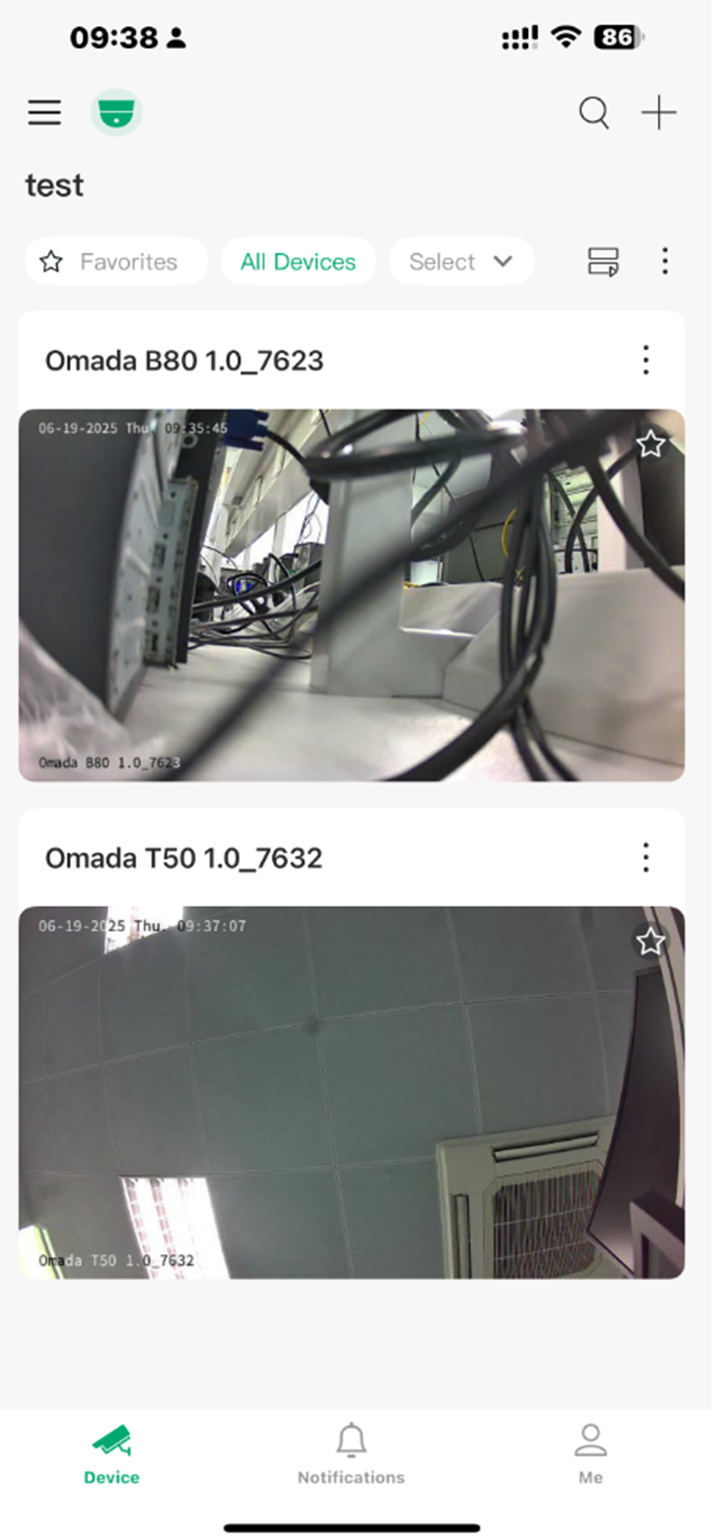Open options for Omada T50 1.0_7632

tap(646, 857)
